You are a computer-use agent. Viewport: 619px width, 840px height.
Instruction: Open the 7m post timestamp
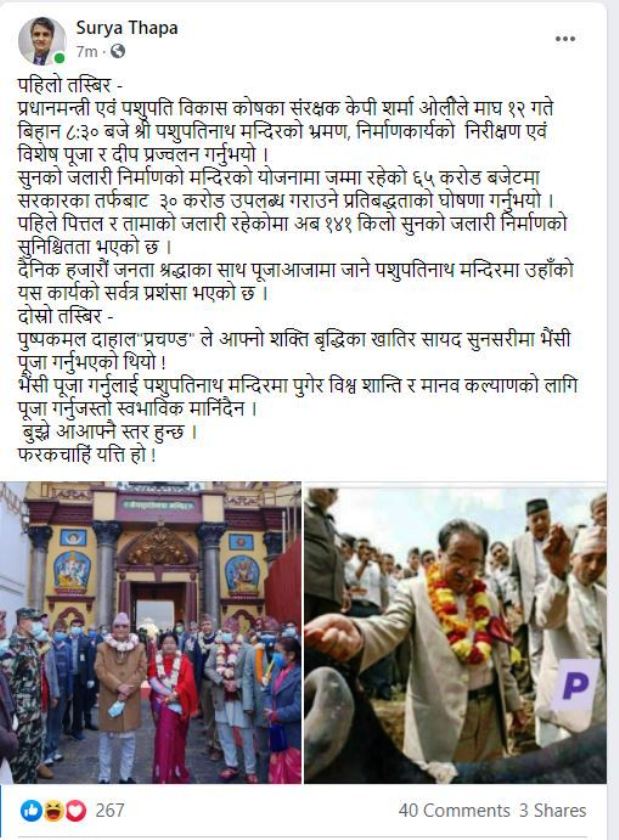point(86,51)
